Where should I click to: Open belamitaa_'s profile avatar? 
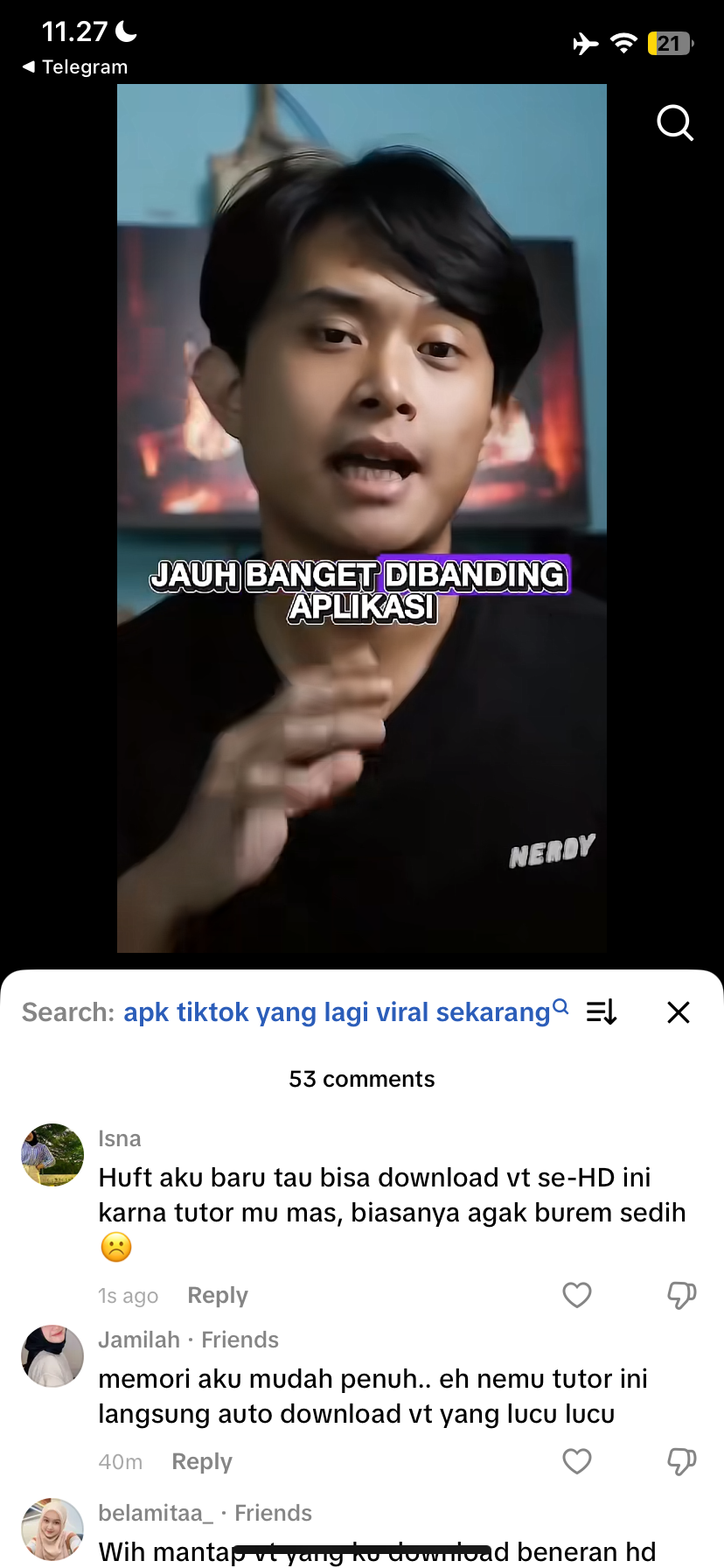tap(52, 1529)
